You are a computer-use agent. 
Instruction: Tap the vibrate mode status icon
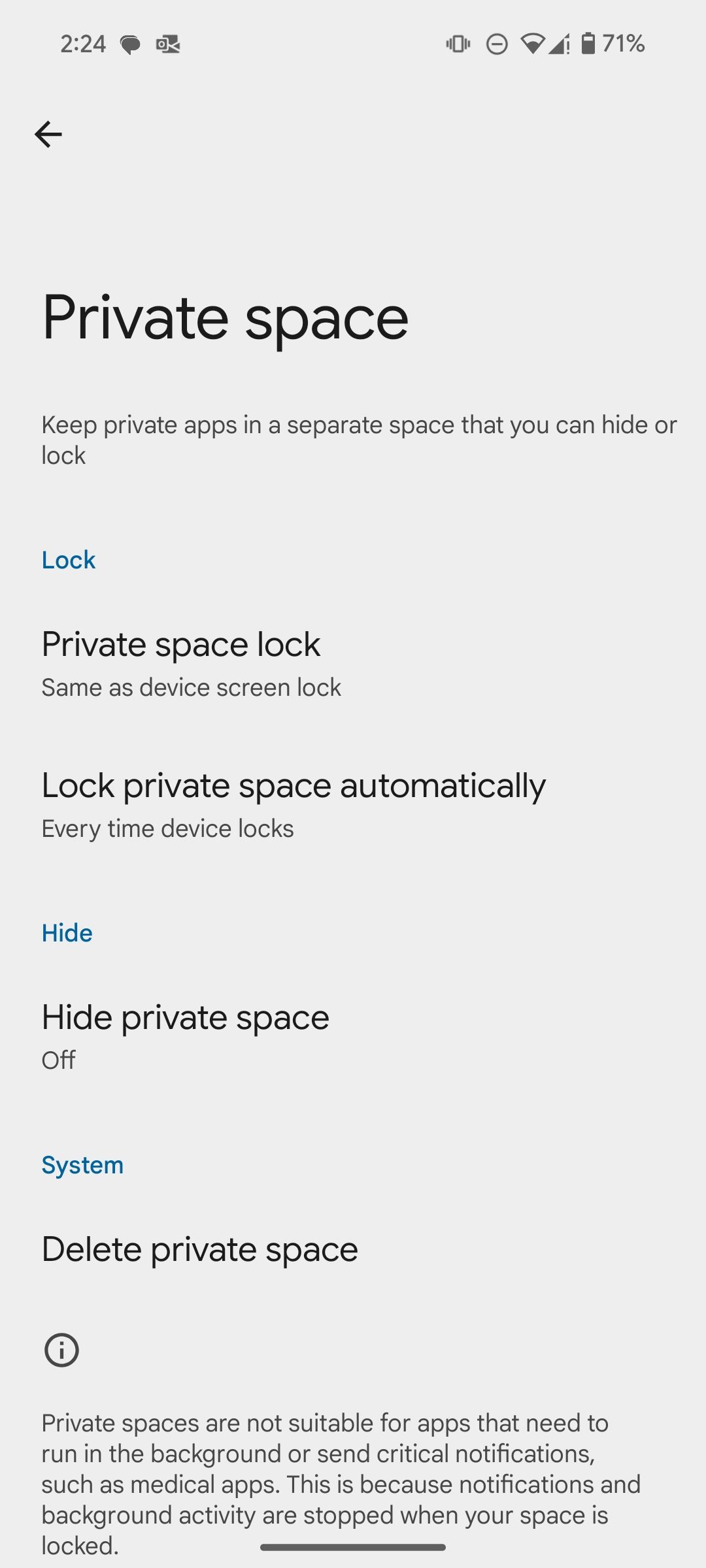pyautogui.click(x=458, y=43)
